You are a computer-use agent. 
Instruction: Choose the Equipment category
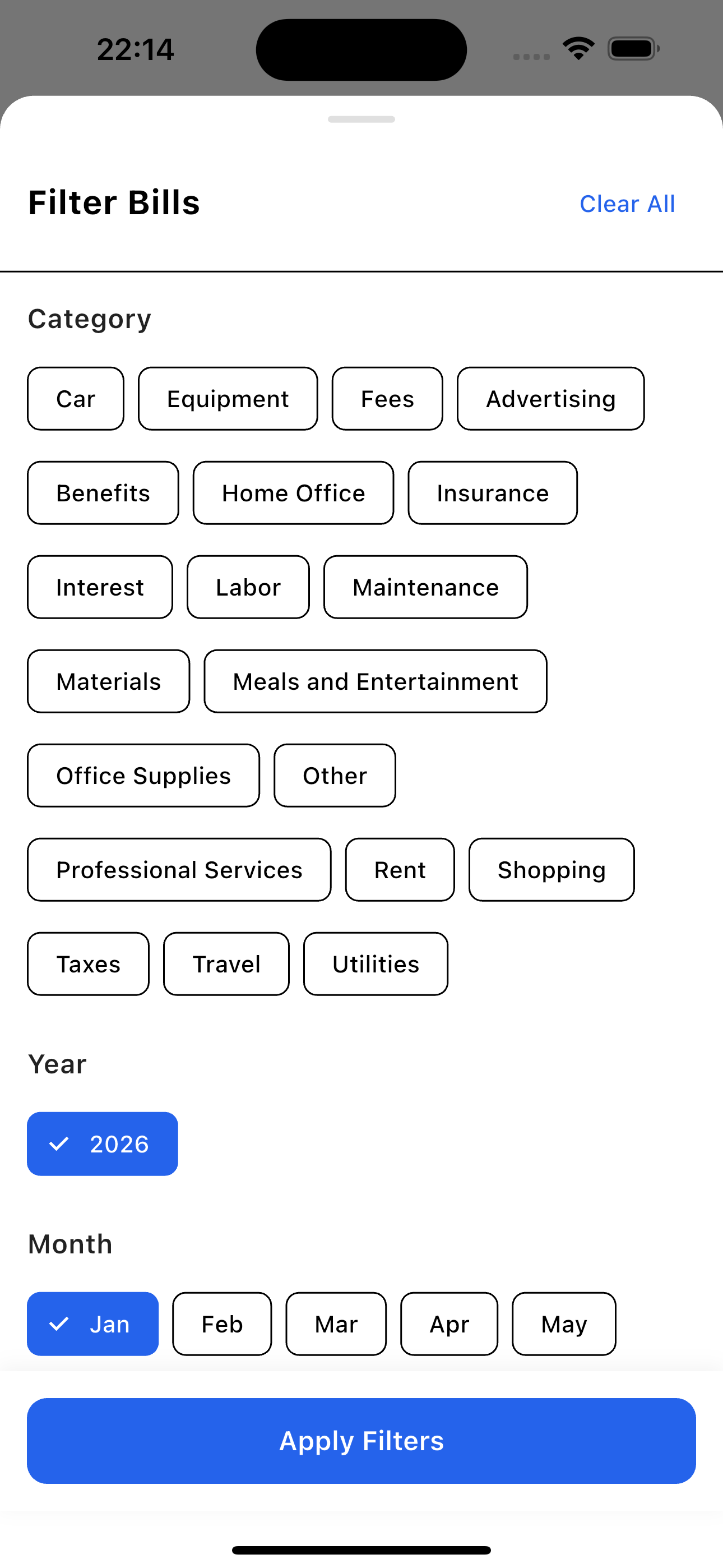click(x=228, y=399)
